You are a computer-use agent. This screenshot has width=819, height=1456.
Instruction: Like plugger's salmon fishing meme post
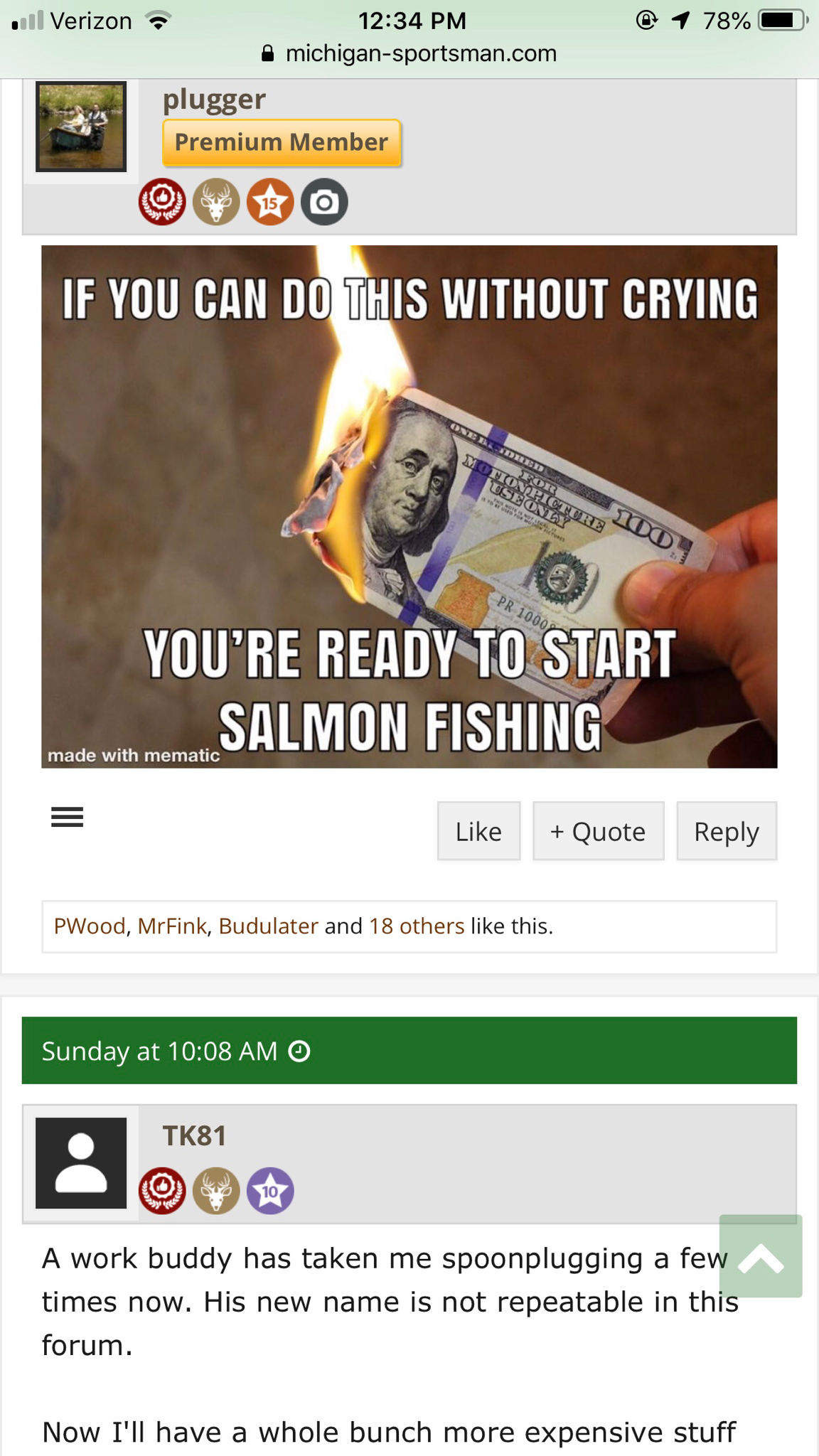coord(478,831)
